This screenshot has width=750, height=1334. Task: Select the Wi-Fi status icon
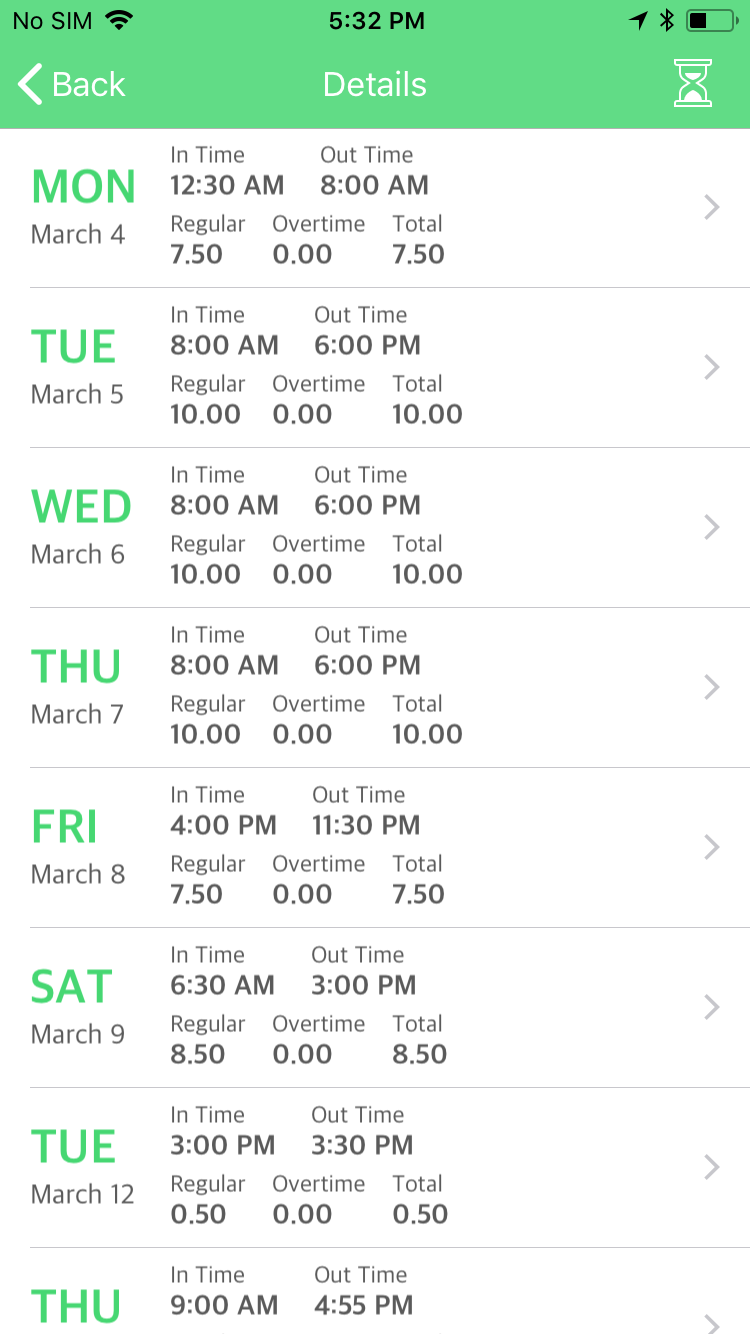pos(121,19)
